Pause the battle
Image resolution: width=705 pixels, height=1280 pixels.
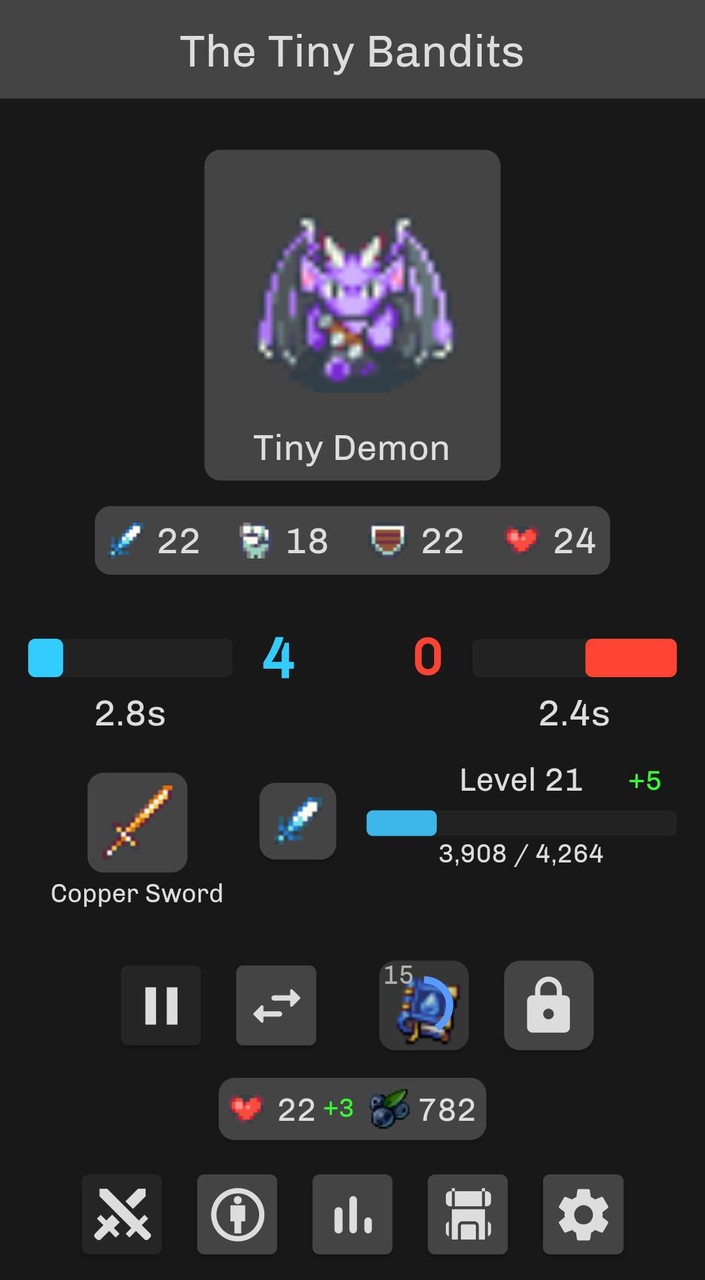tap(161, 1005)
